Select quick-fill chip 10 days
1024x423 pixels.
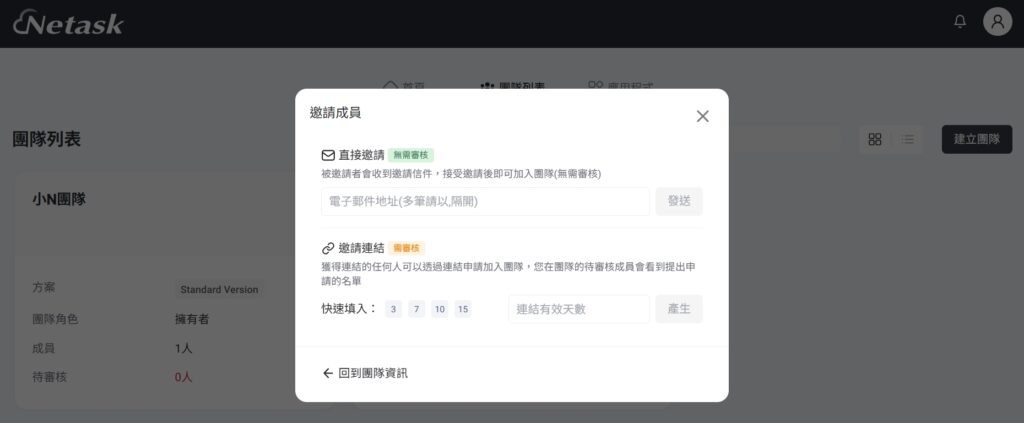point(440,309)
